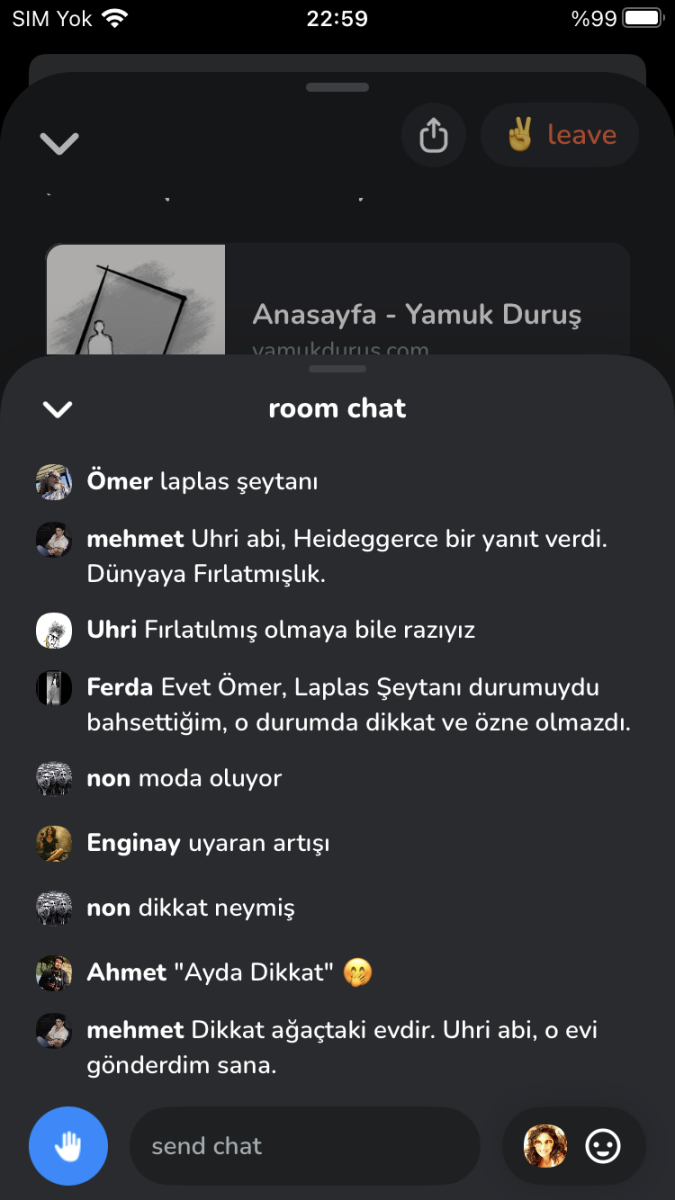Image resolution: width=675 pixels, height=1200 pixels.
Task: Focus the send chat field
Action: [305, 1146]
